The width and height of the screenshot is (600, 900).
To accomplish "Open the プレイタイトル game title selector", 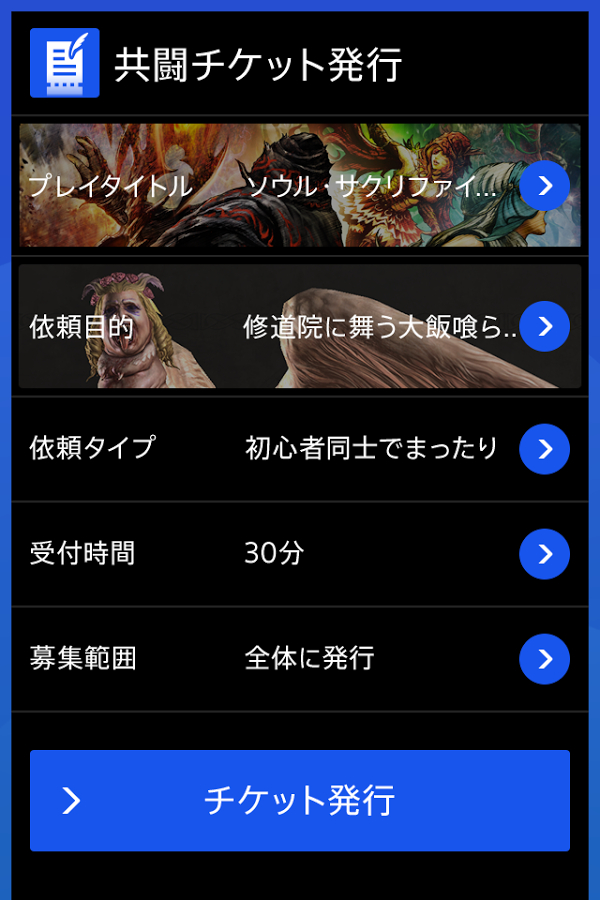I will pyautogui.click(x=544, y=185).
